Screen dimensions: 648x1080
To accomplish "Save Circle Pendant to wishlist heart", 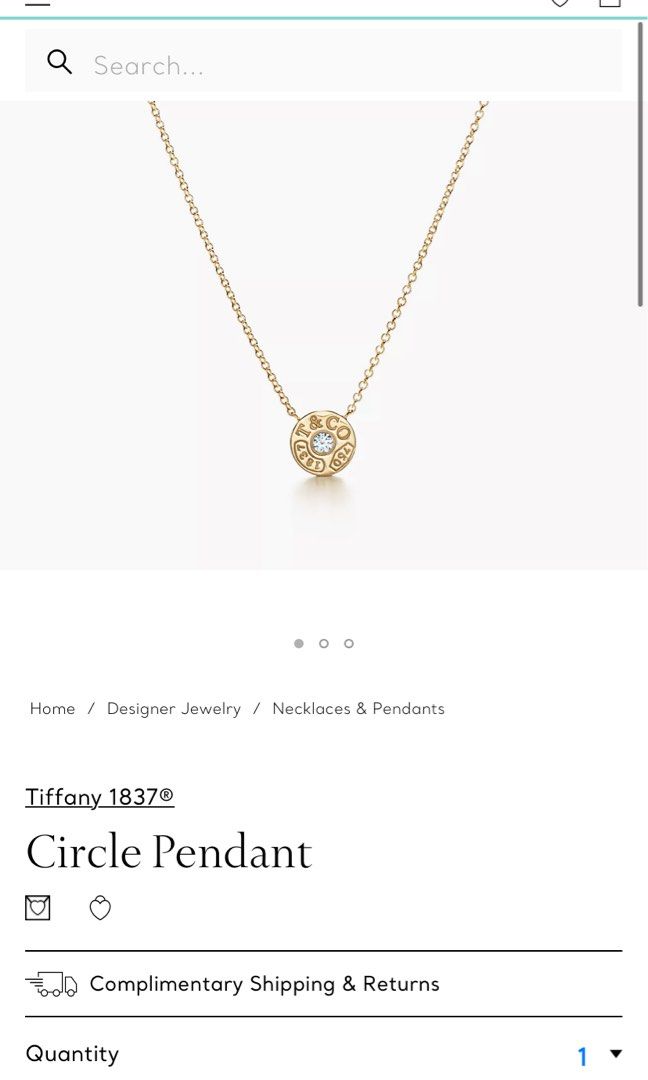I will pos(100,908).
